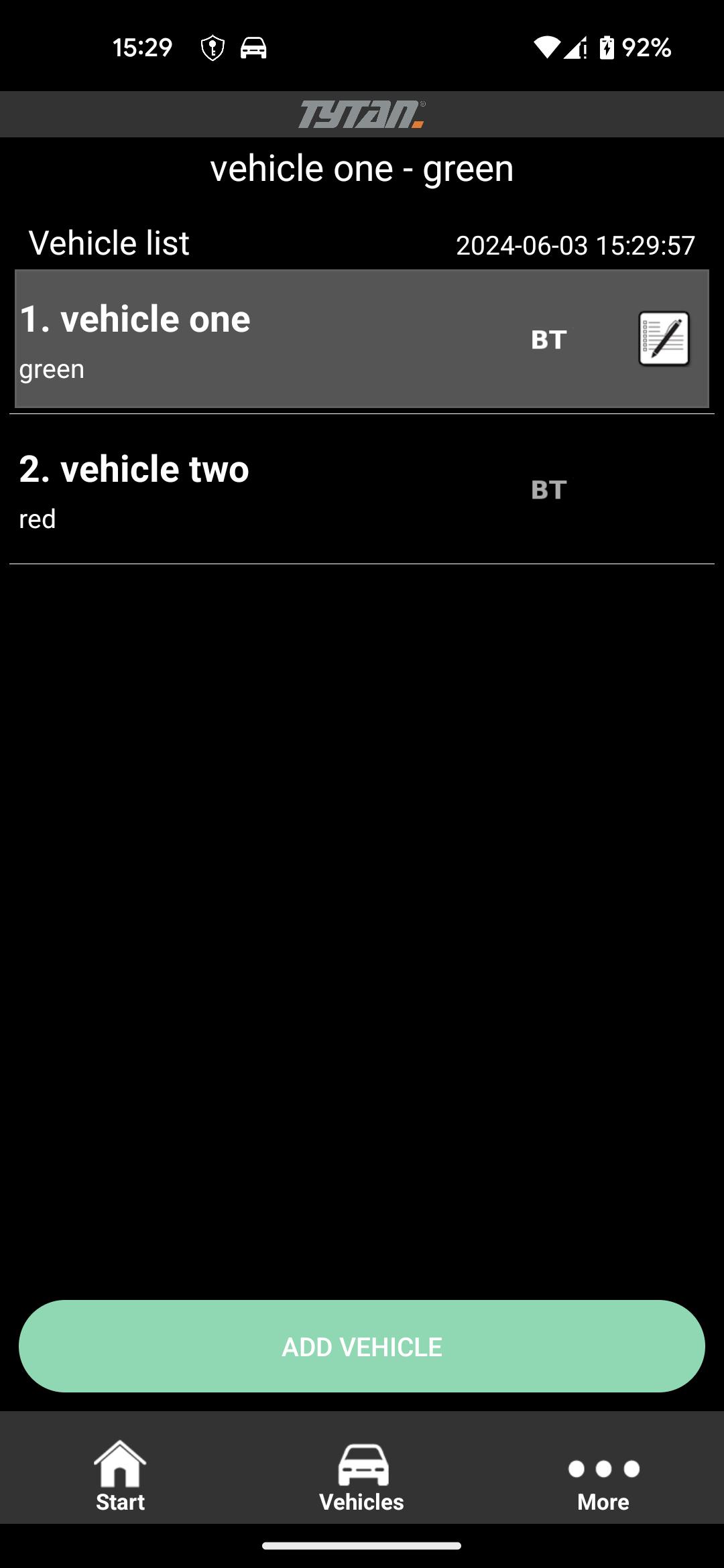Screen dimensions: 724x1568
Task: Select vehicle two in the list
Action: click(362, 489)
